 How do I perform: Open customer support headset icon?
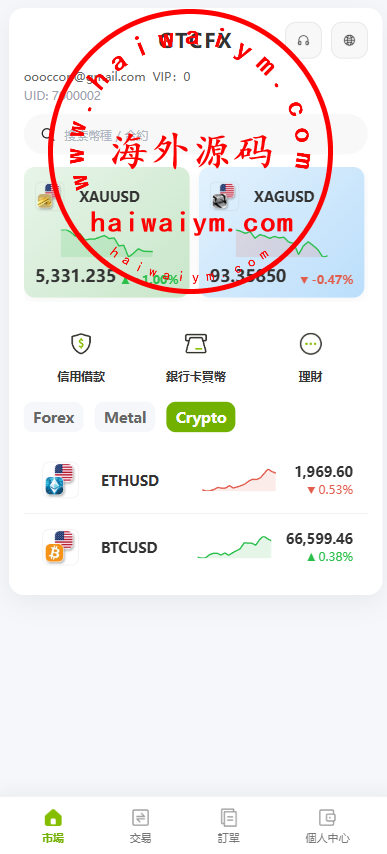coord(303,40)
